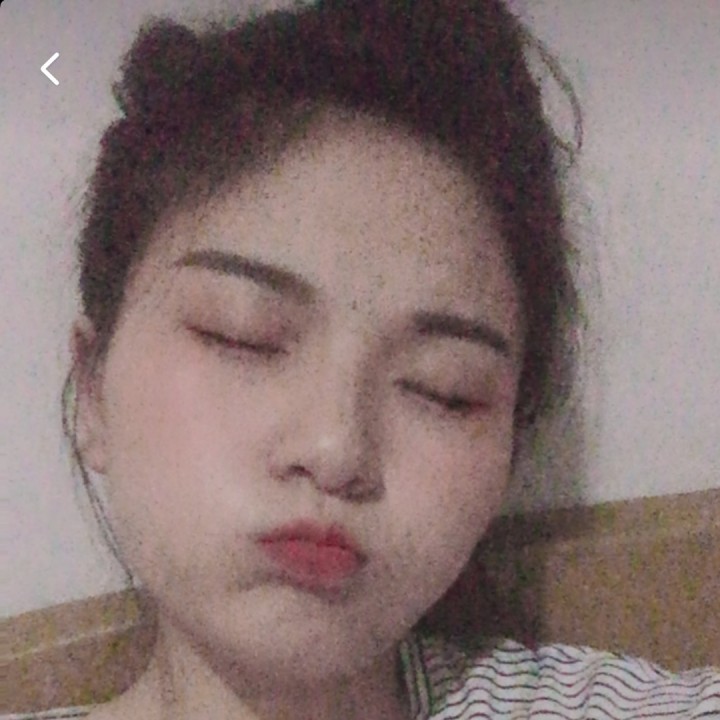Tap the back arrow to exit the photo

50,69
